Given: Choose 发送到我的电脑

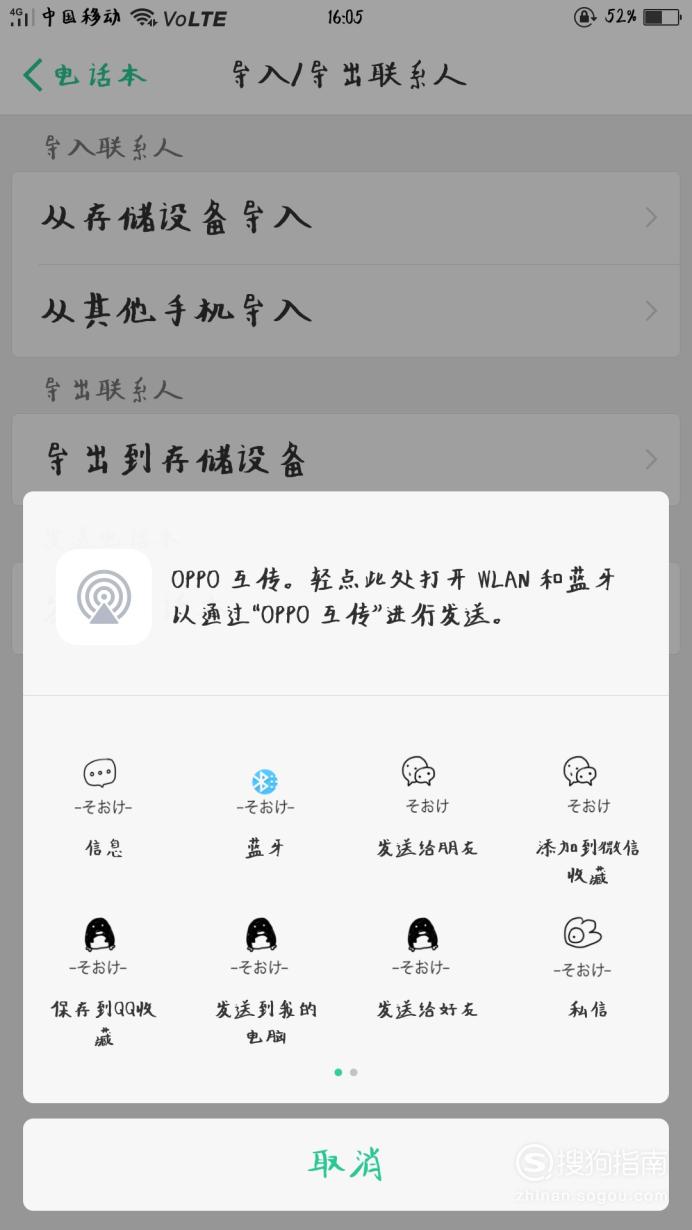Looking at the screenshot, I should 265,980.
